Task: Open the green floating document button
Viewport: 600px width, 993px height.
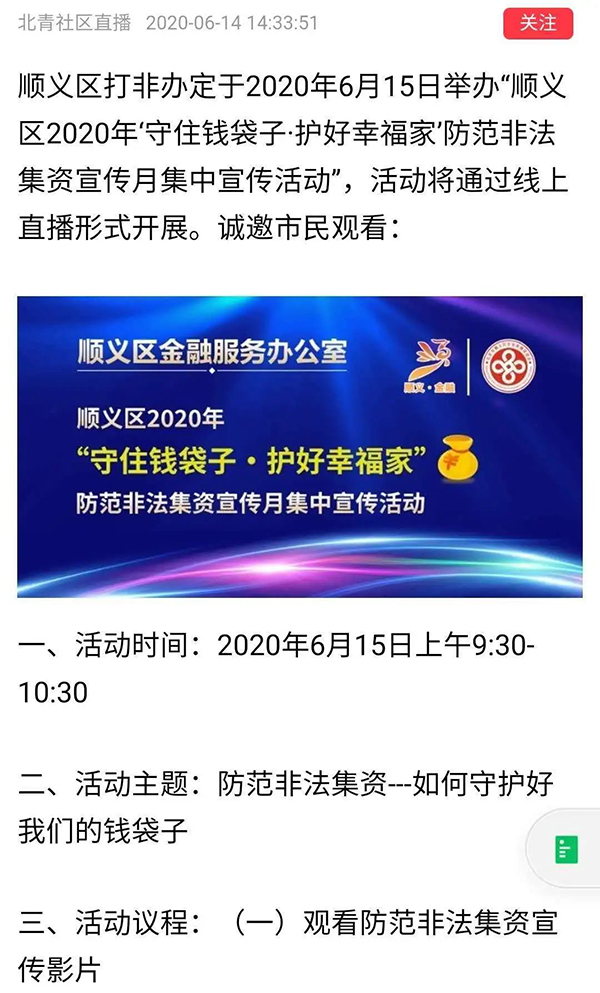Action: pyautogui.click(x=567, y=850)
